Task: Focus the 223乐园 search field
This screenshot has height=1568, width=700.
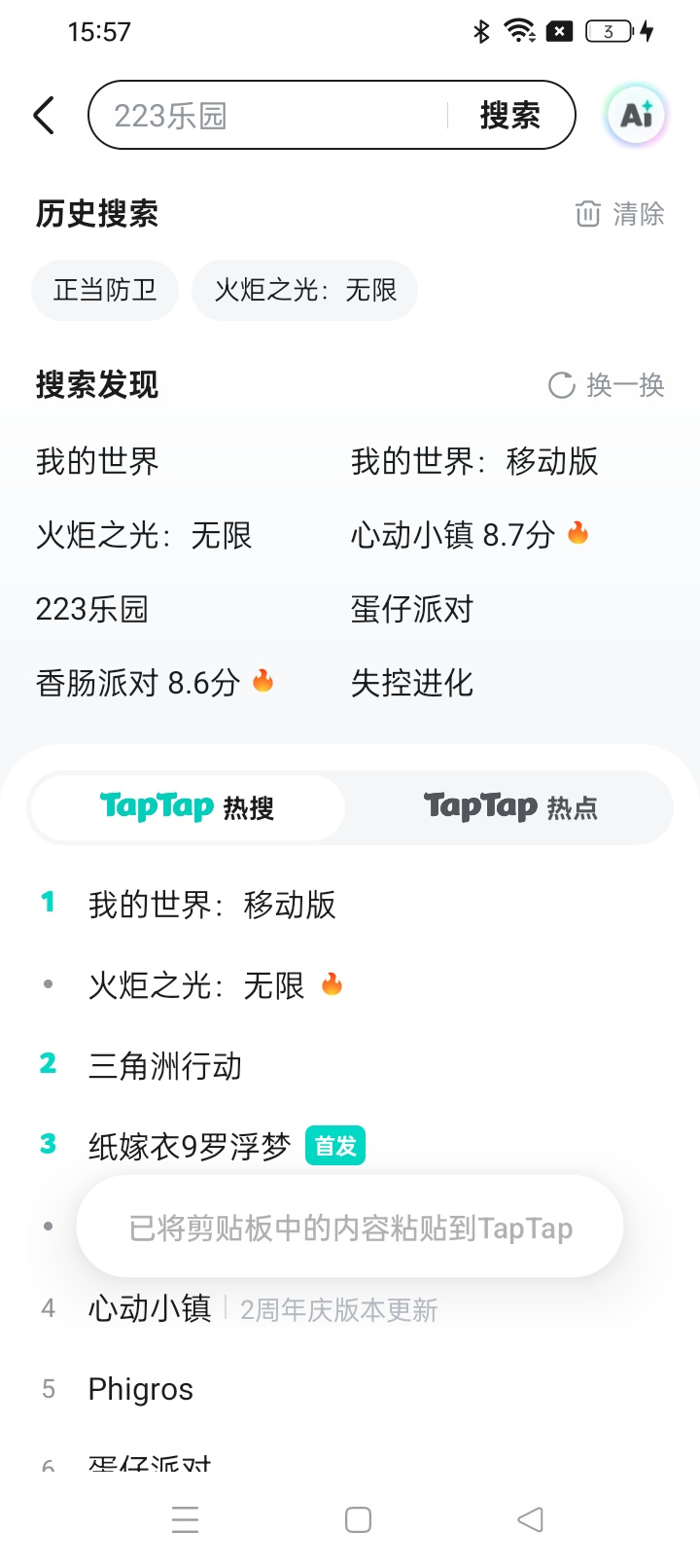Action: tap(267, 116)
